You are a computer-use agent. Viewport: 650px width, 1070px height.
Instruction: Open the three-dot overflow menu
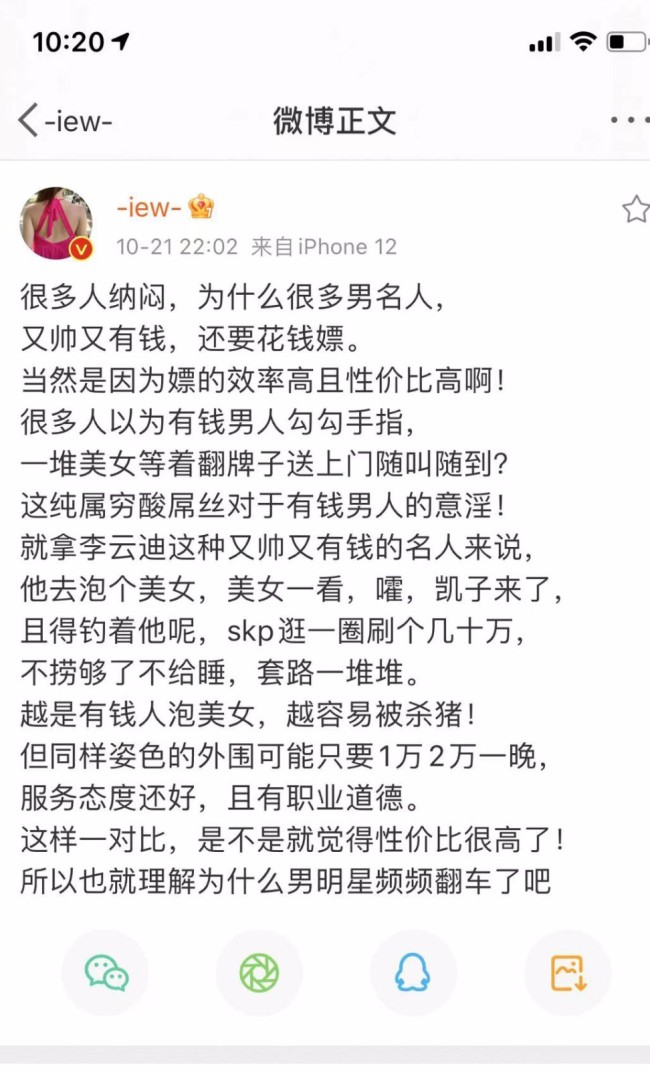coord(628,120)
